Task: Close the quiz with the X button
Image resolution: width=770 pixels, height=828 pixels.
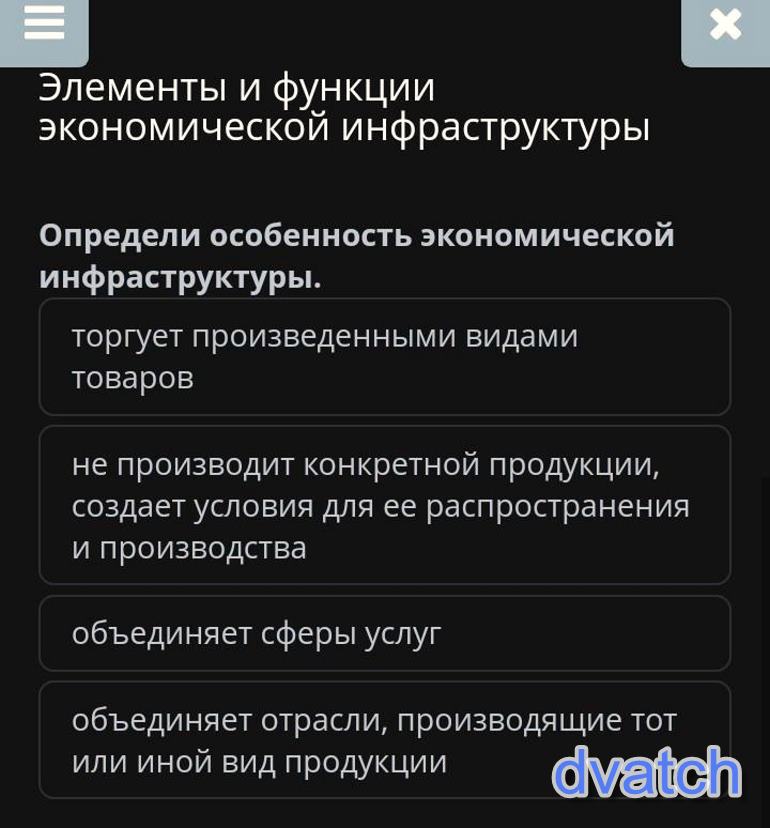Action: click(x=725, y=25)
